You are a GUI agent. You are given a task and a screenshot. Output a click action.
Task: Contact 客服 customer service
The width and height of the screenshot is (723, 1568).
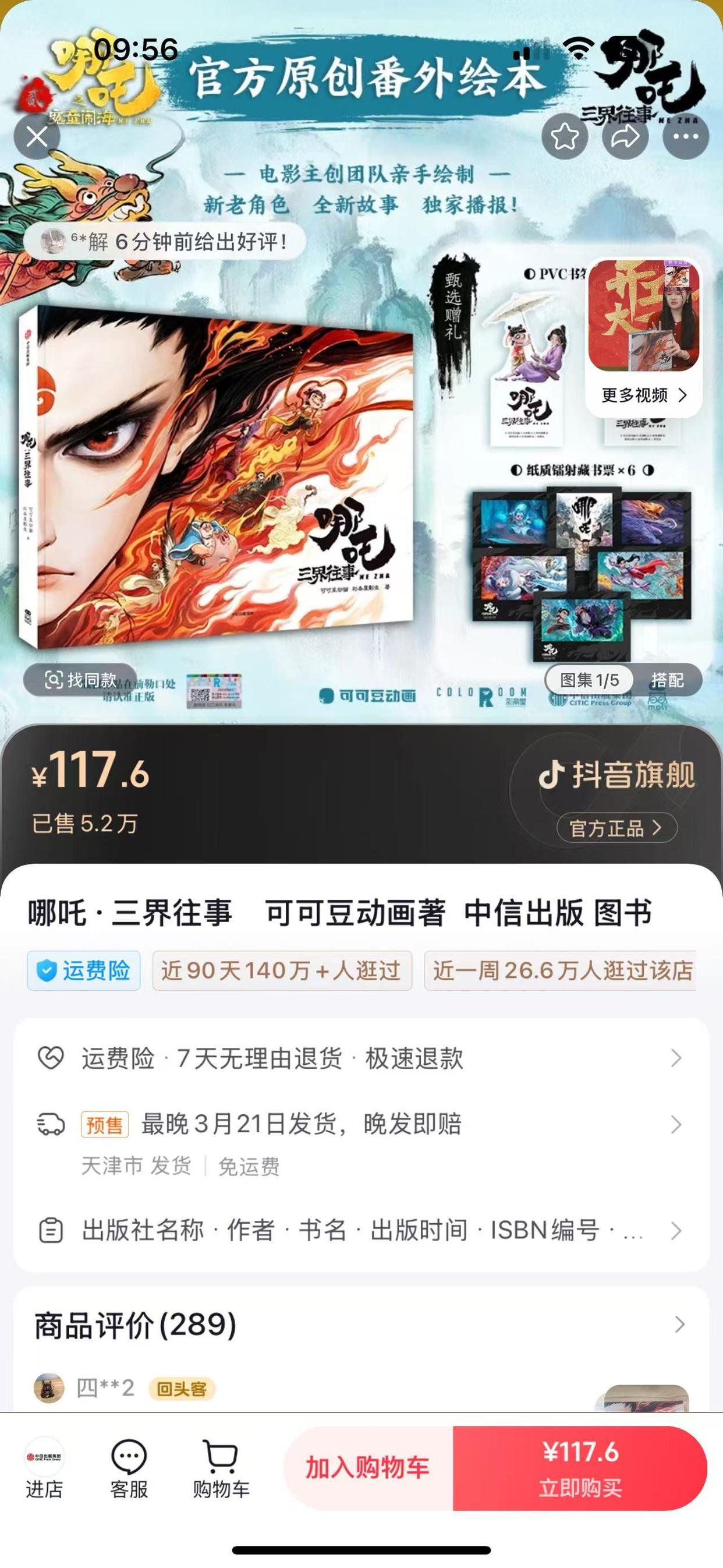tap(129, 1468)
